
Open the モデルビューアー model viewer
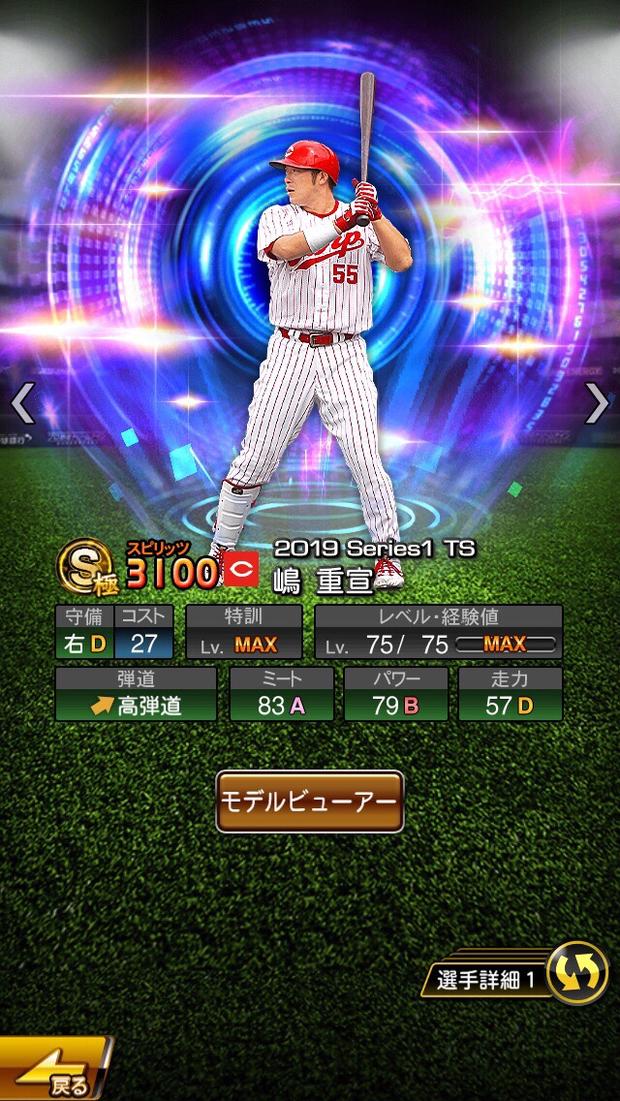(x=310, y=801)
